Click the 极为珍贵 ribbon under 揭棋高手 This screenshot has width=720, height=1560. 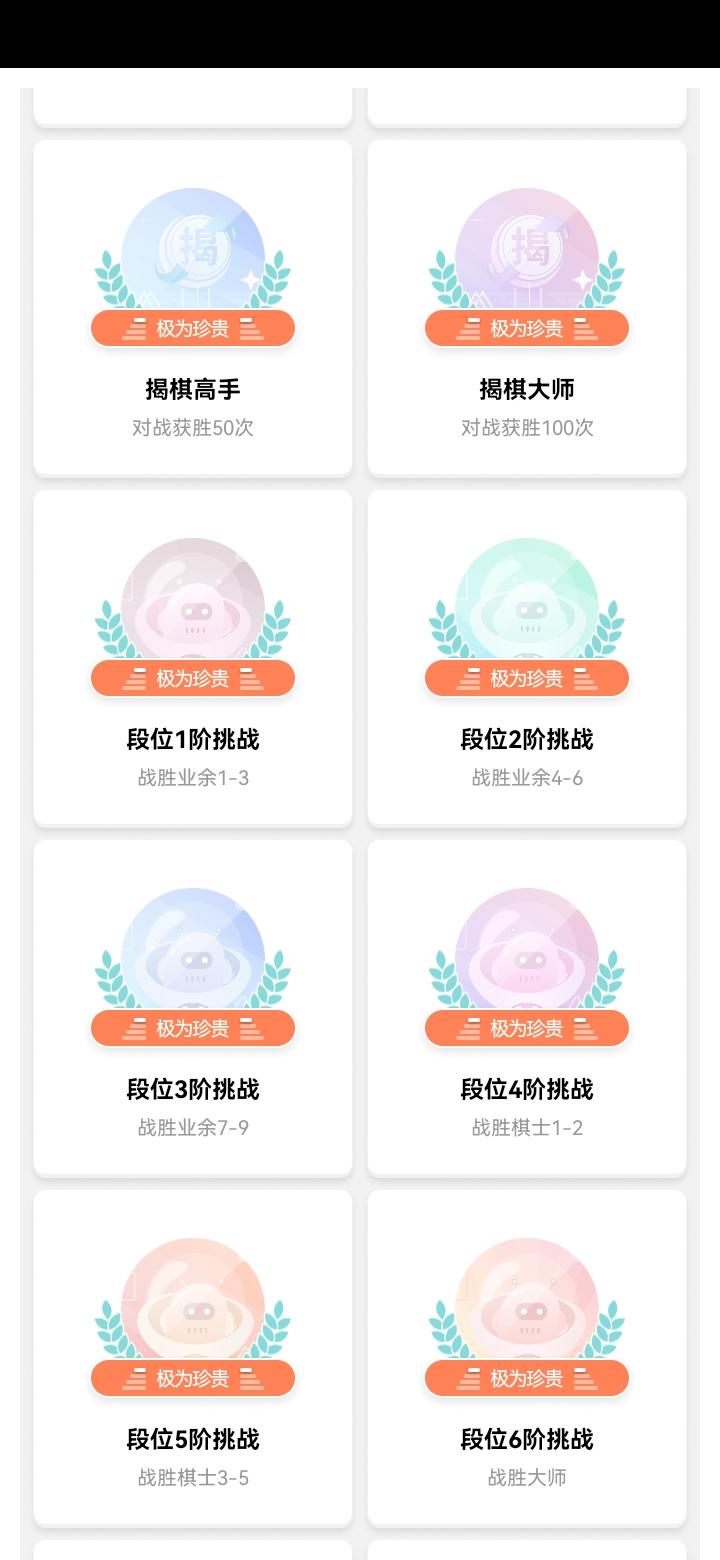(193, 328)
